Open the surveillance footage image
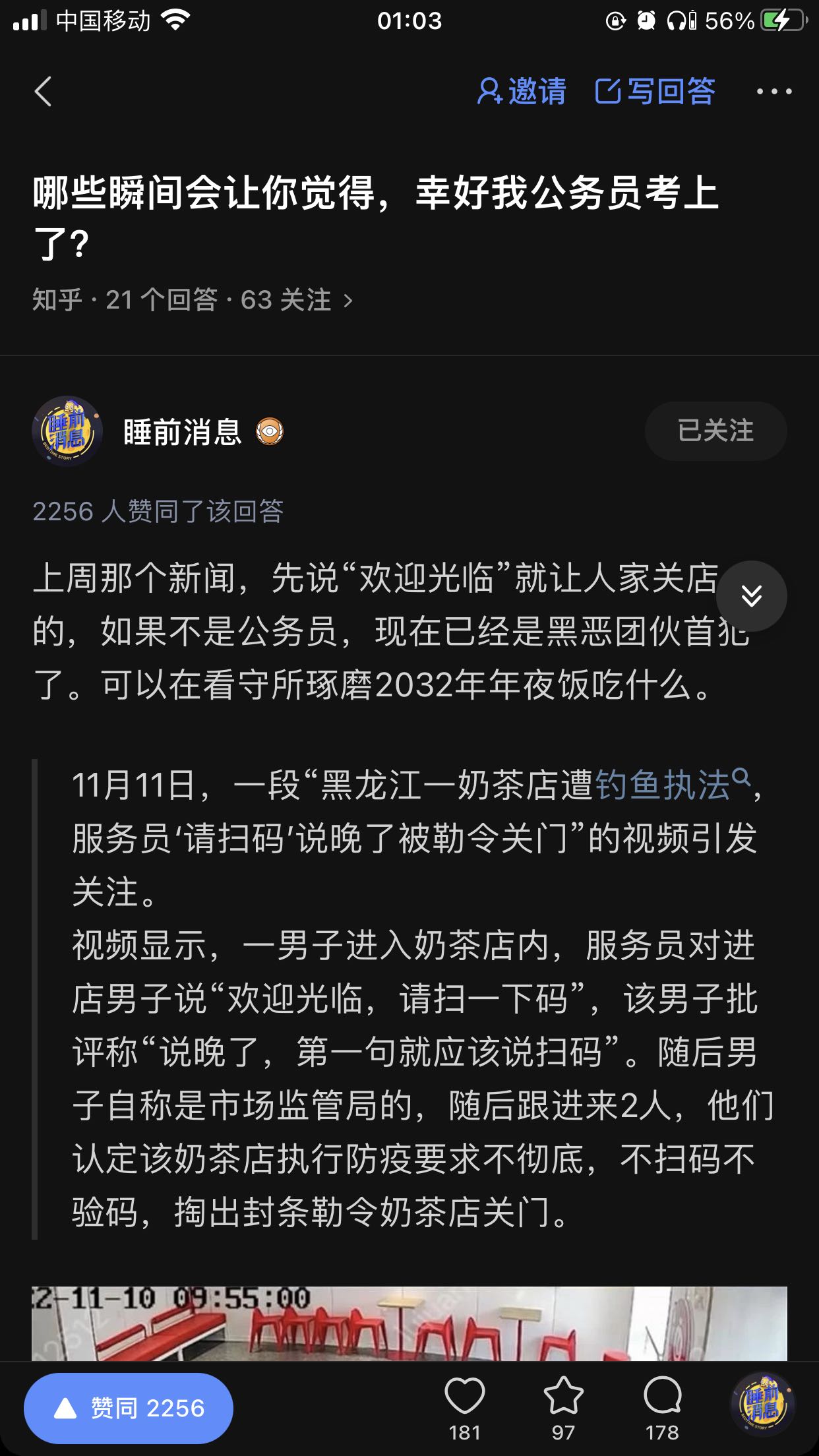This screenshot has height=1456, width=819. tap(409, 1323)
